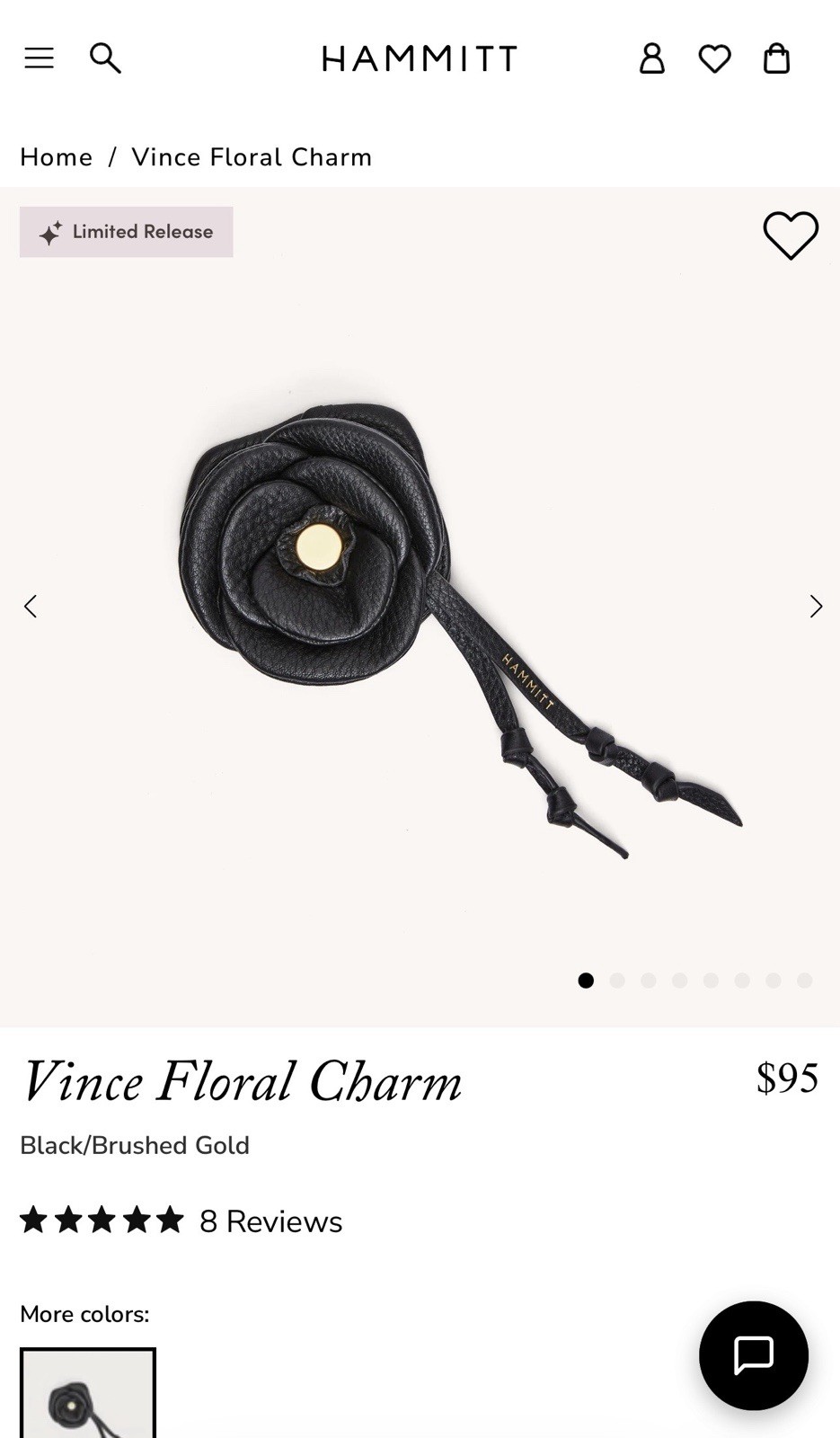
Task: Read the 8 Reviews
Action: [x=270, y=1221]
